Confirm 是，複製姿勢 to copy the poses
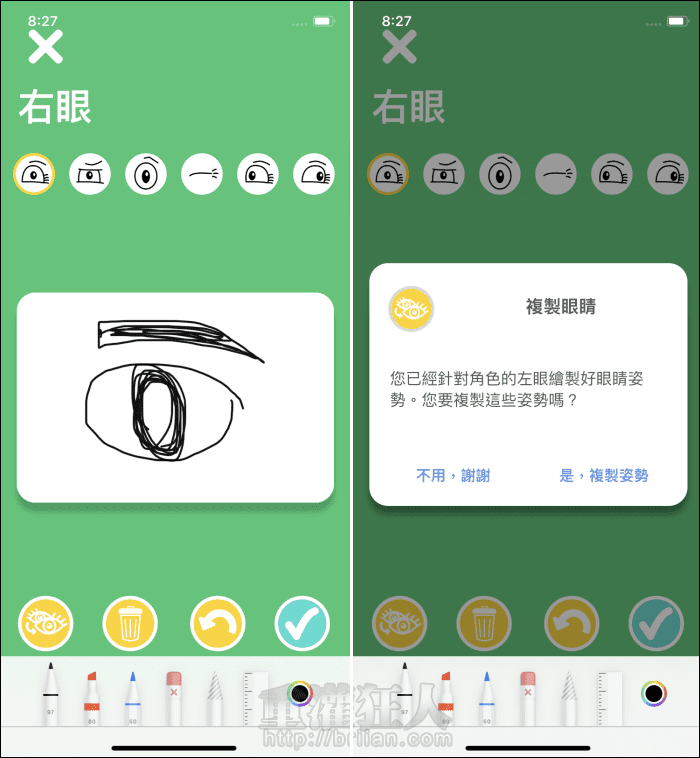700x758 pixels. click(x=604, y=476)
